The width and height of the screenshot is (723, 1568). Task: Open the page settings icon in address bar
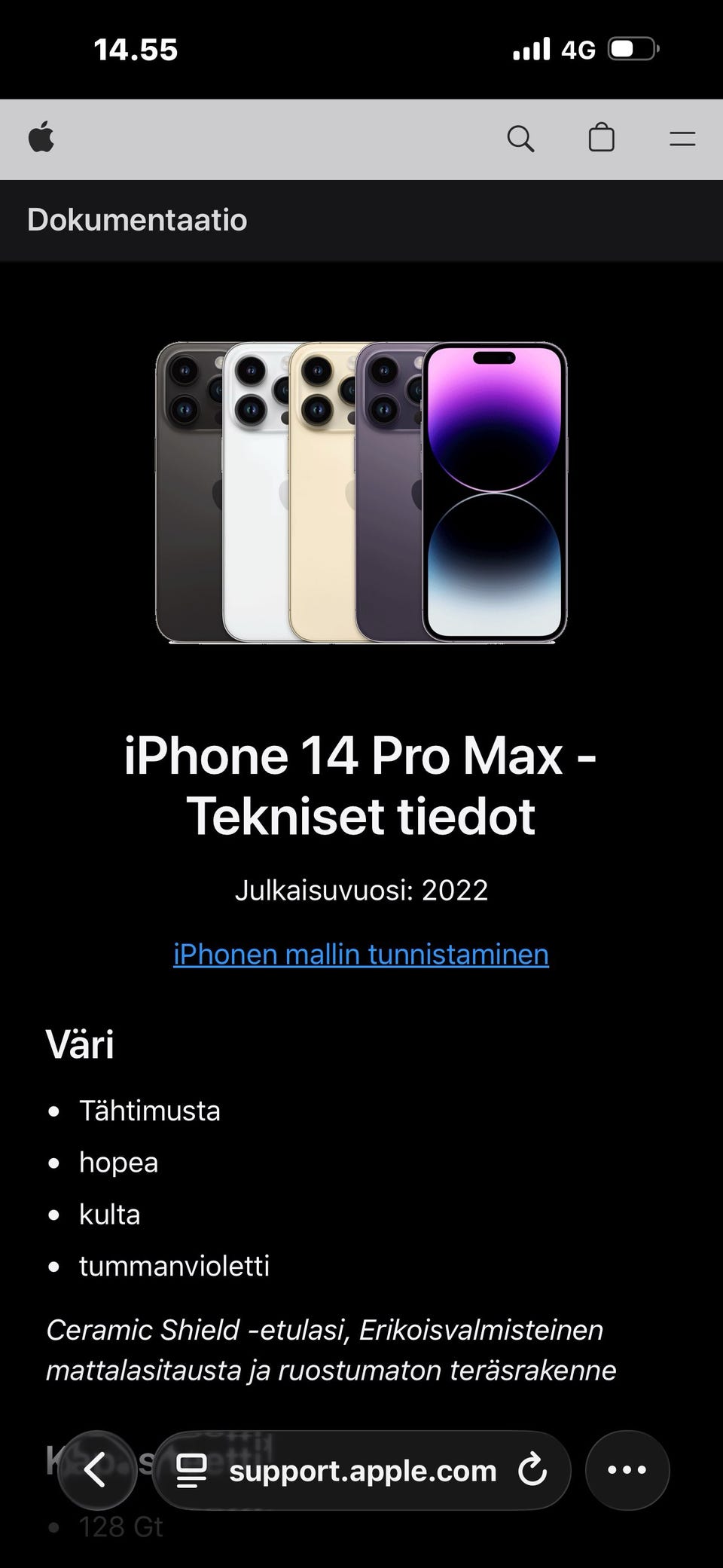point(191,1471)
